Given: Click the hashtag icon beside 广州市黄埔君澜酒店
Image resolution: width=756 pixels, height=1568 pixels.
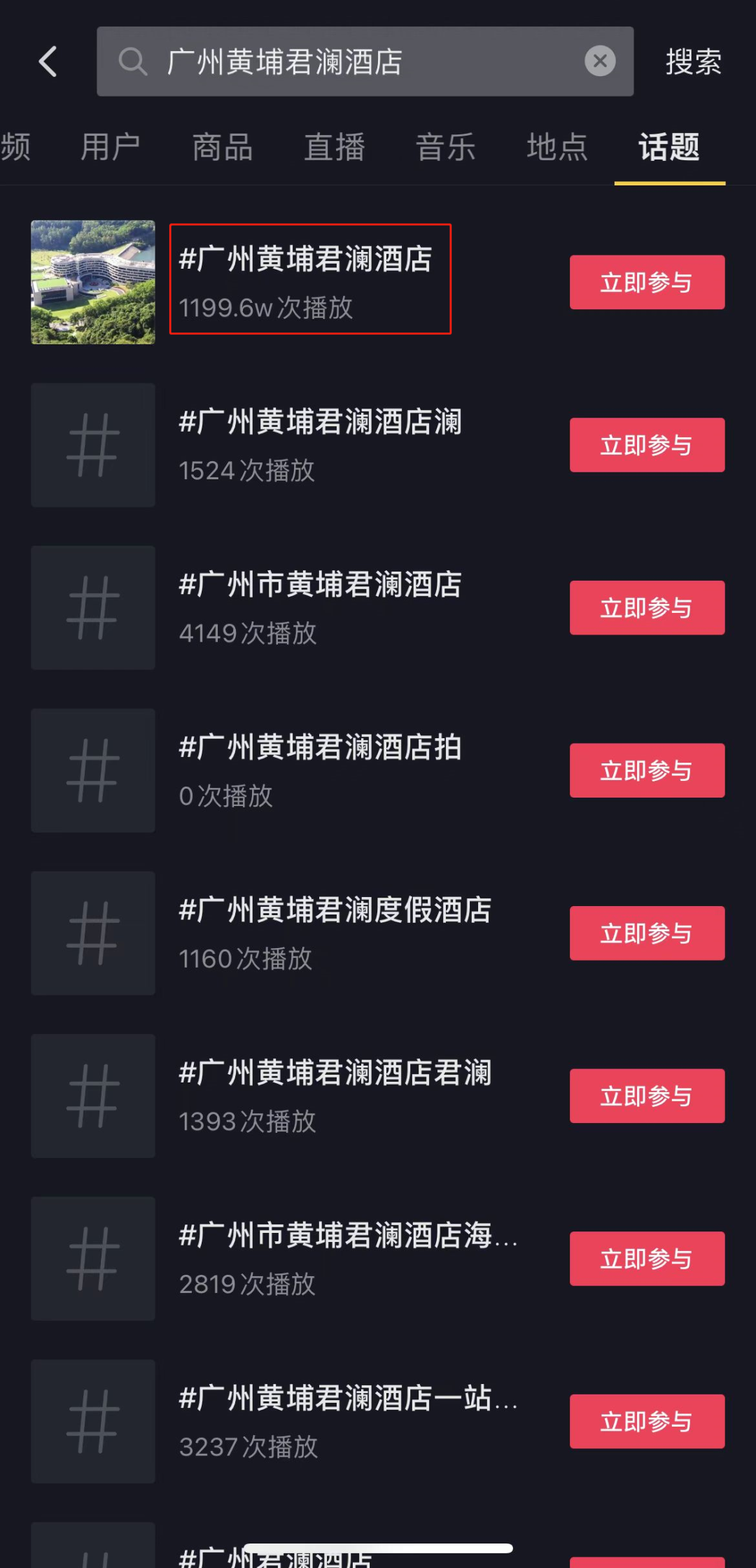Looking at the screenshot, I should pyautogui.click(x=92, y=607).
